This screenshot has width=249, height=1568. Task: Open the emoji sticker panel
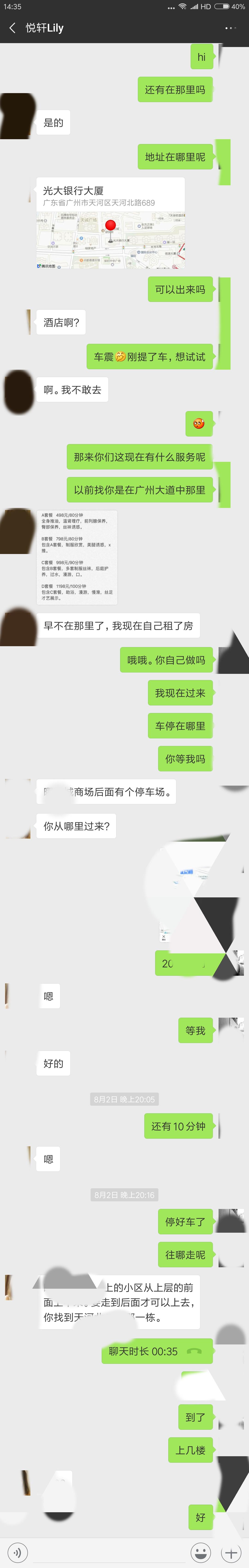click(x=200, y=1552)
